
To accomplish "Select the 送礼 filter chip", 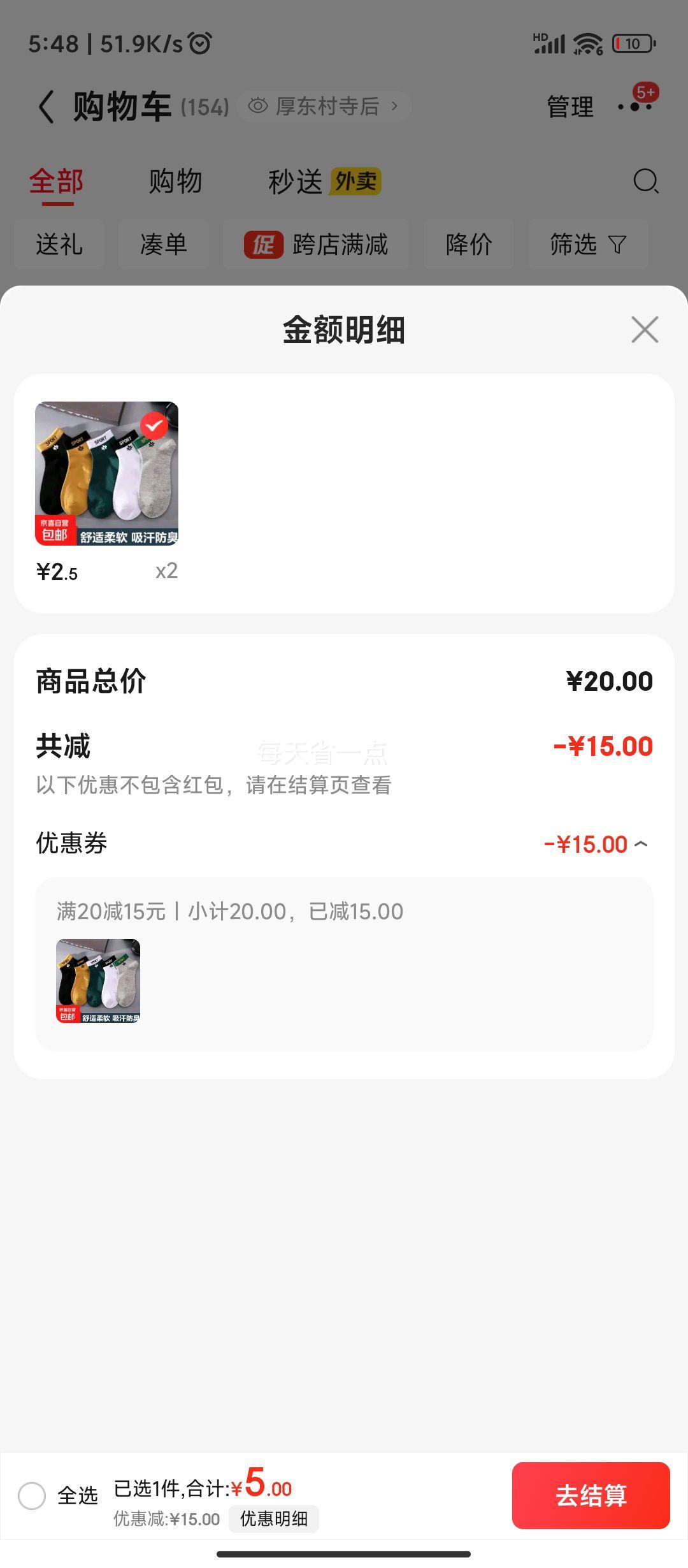I will [59, 244].
